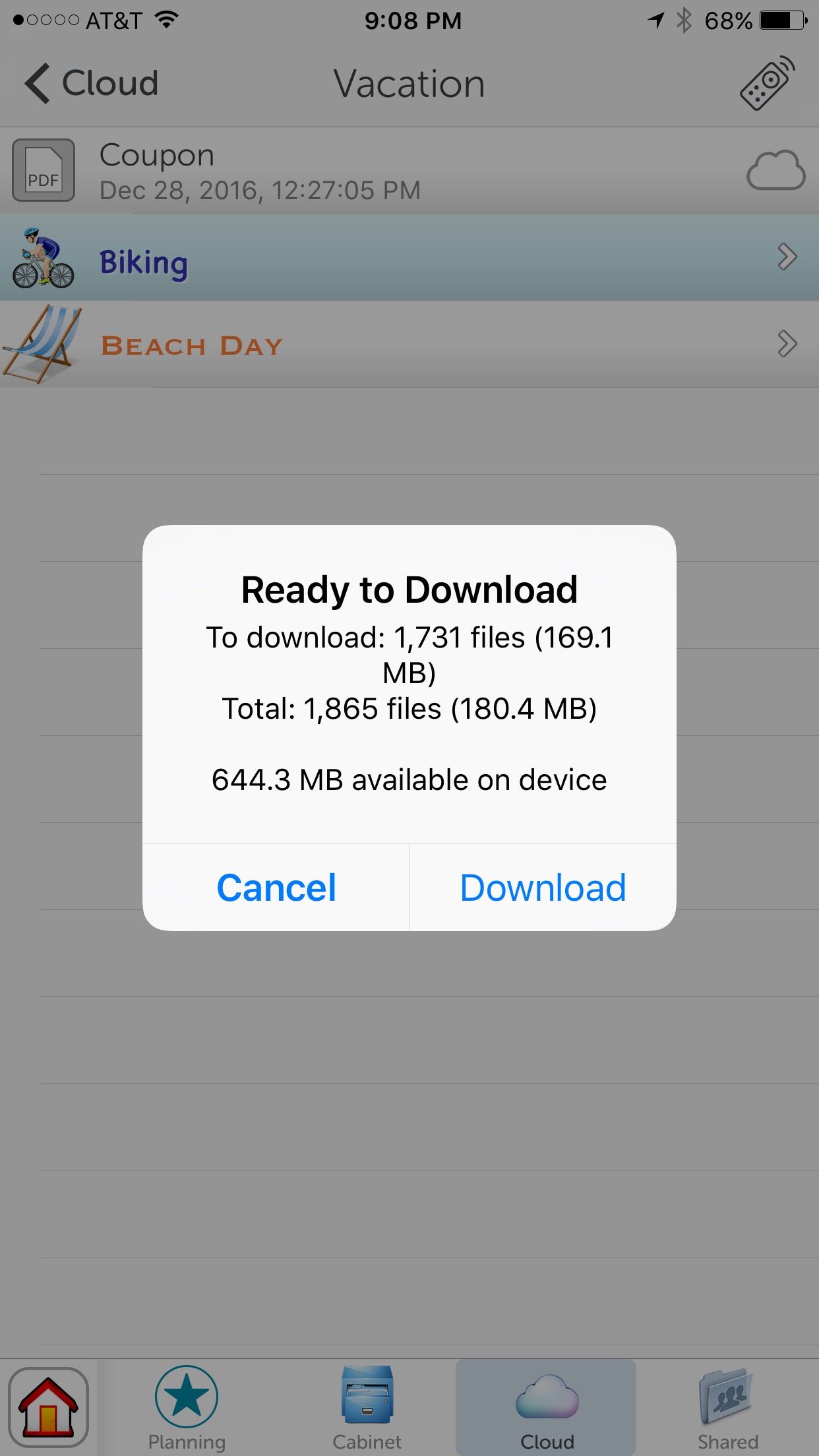Open the Beach Day folder
This screenshot has height=1456, width=819.
click(x=409, y=345)
